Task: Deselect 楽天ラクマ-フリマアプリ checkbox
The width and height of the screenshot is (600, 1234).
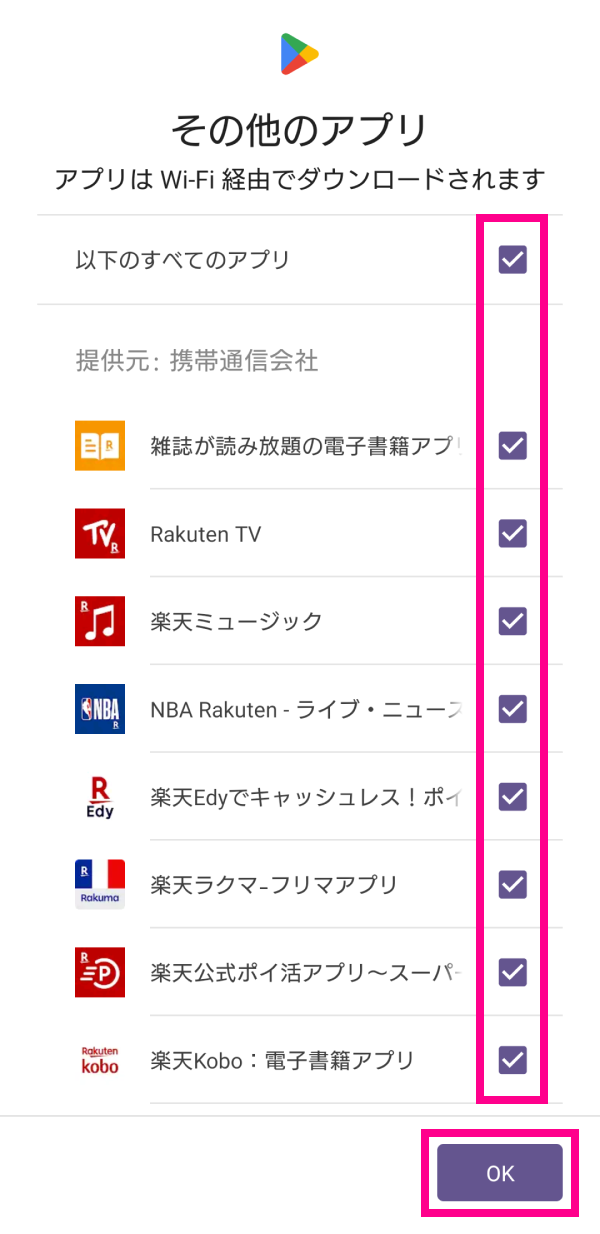Action: 512,884
